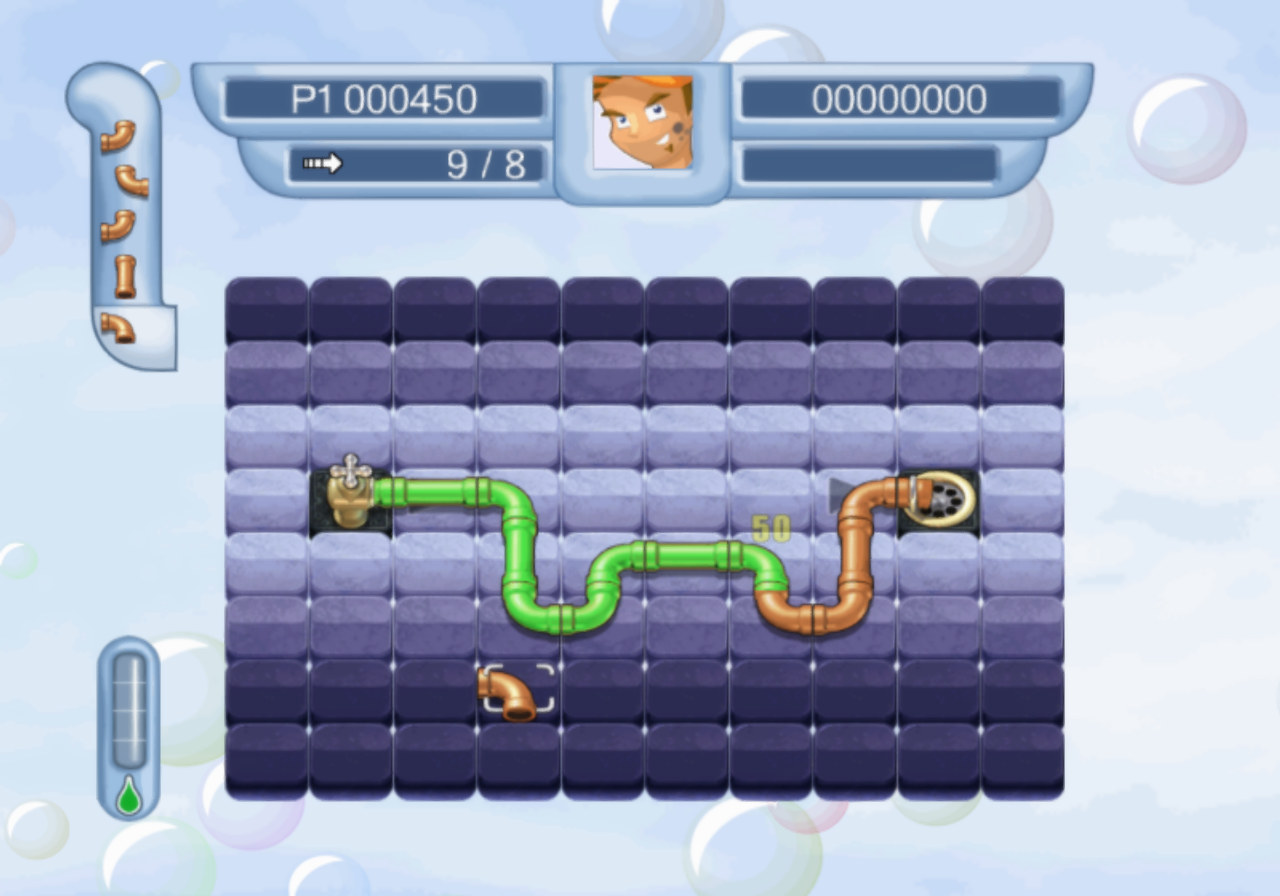Place the elbow pipe in the highlighted cell

click(x=518, y=692)
